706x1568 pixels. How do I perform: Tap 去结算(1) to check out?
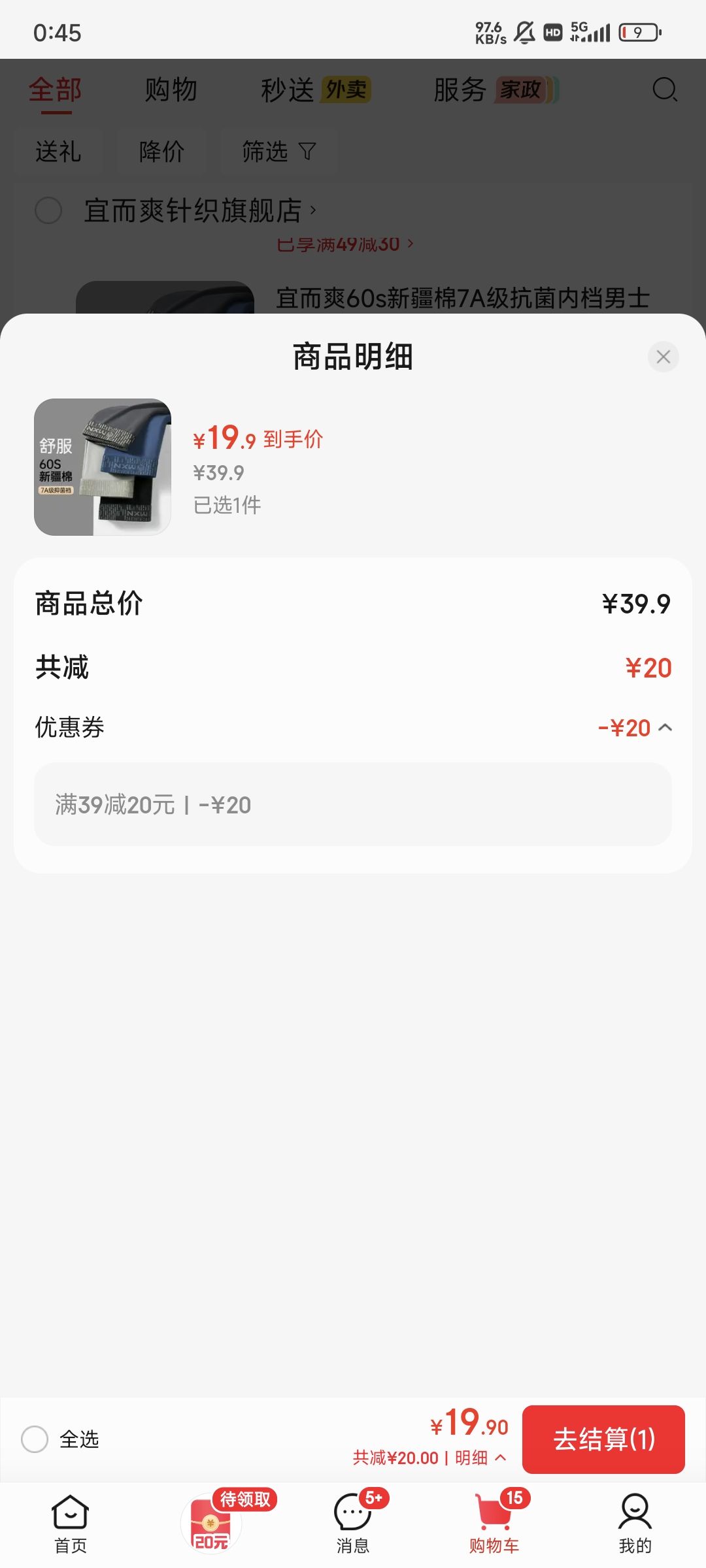[603, 1439]
